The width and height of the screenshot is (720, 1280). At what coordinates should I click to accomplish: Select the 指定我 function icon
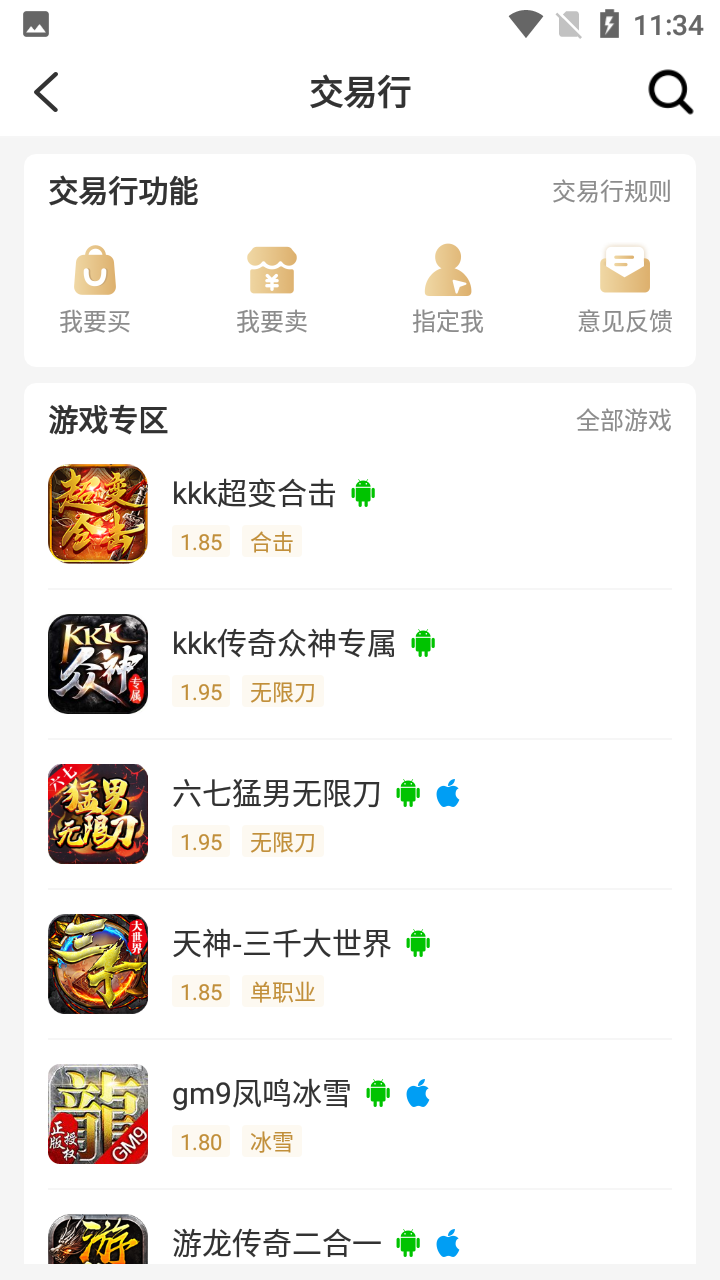(447, 287)
